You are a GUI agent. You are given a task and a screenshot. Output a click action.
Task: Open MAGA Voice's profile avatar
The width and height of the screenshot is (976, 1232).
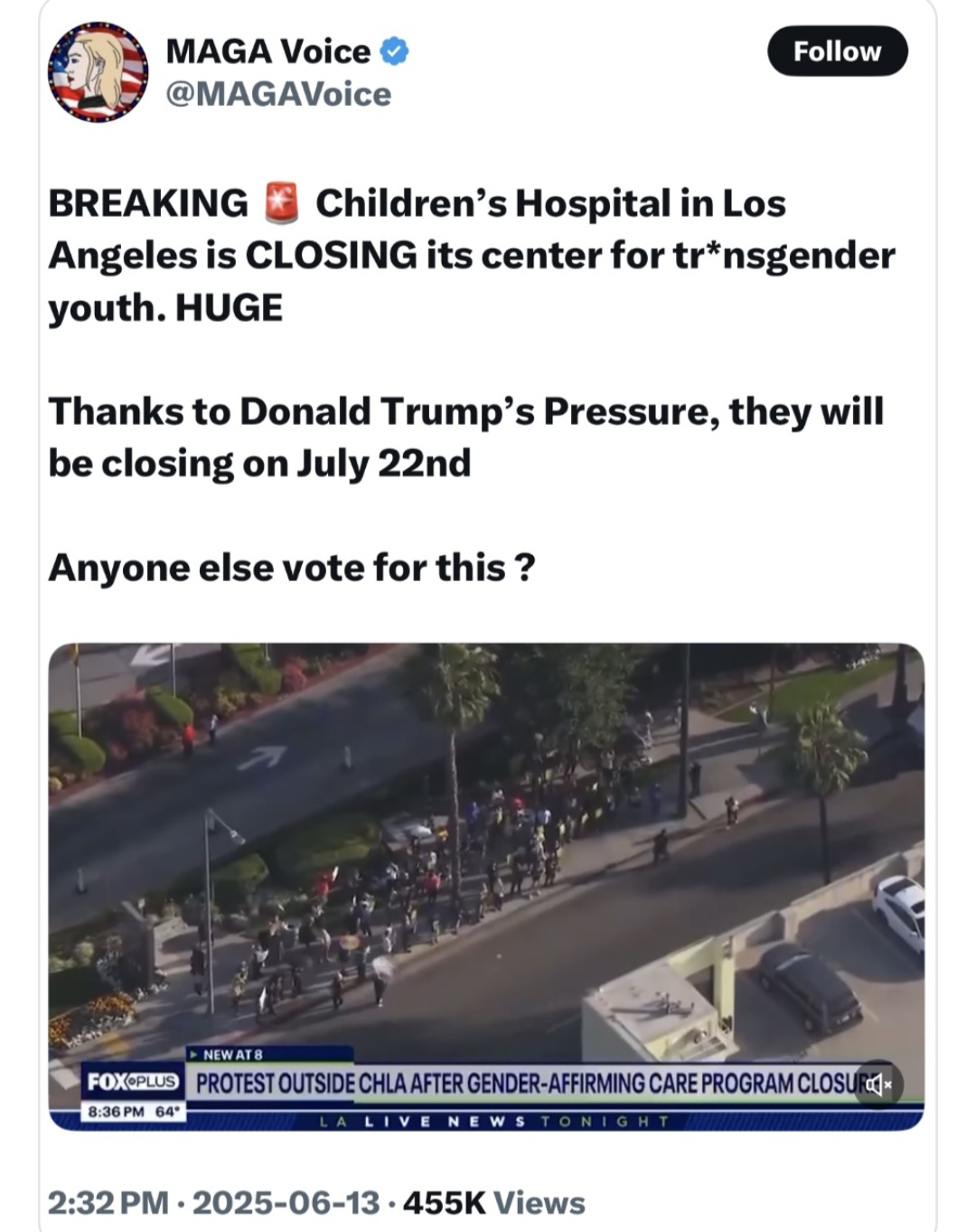[99, 73]
